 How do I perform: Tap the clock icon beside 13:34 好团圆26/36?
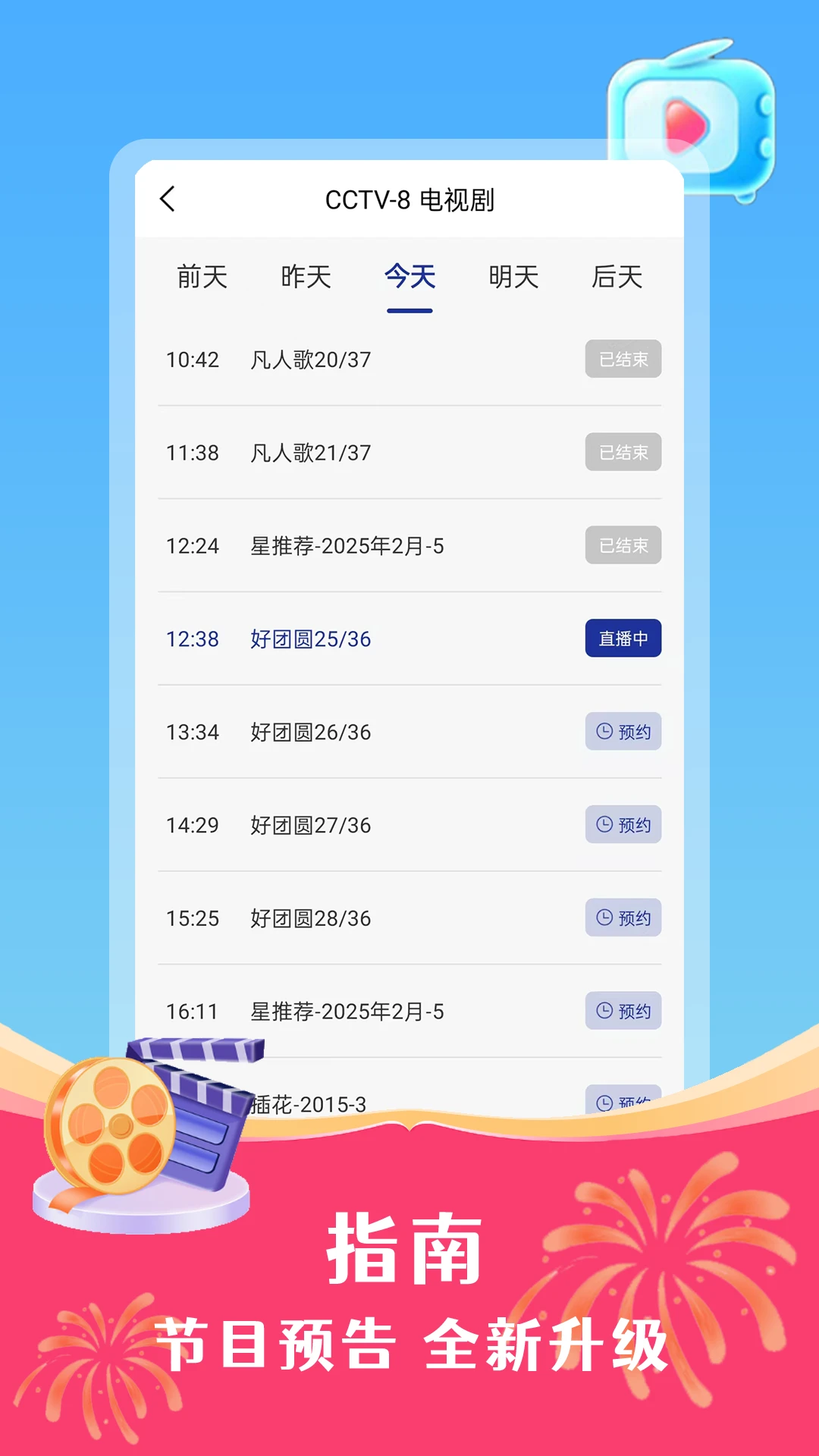pyautogui.click(x=603, y=733)
